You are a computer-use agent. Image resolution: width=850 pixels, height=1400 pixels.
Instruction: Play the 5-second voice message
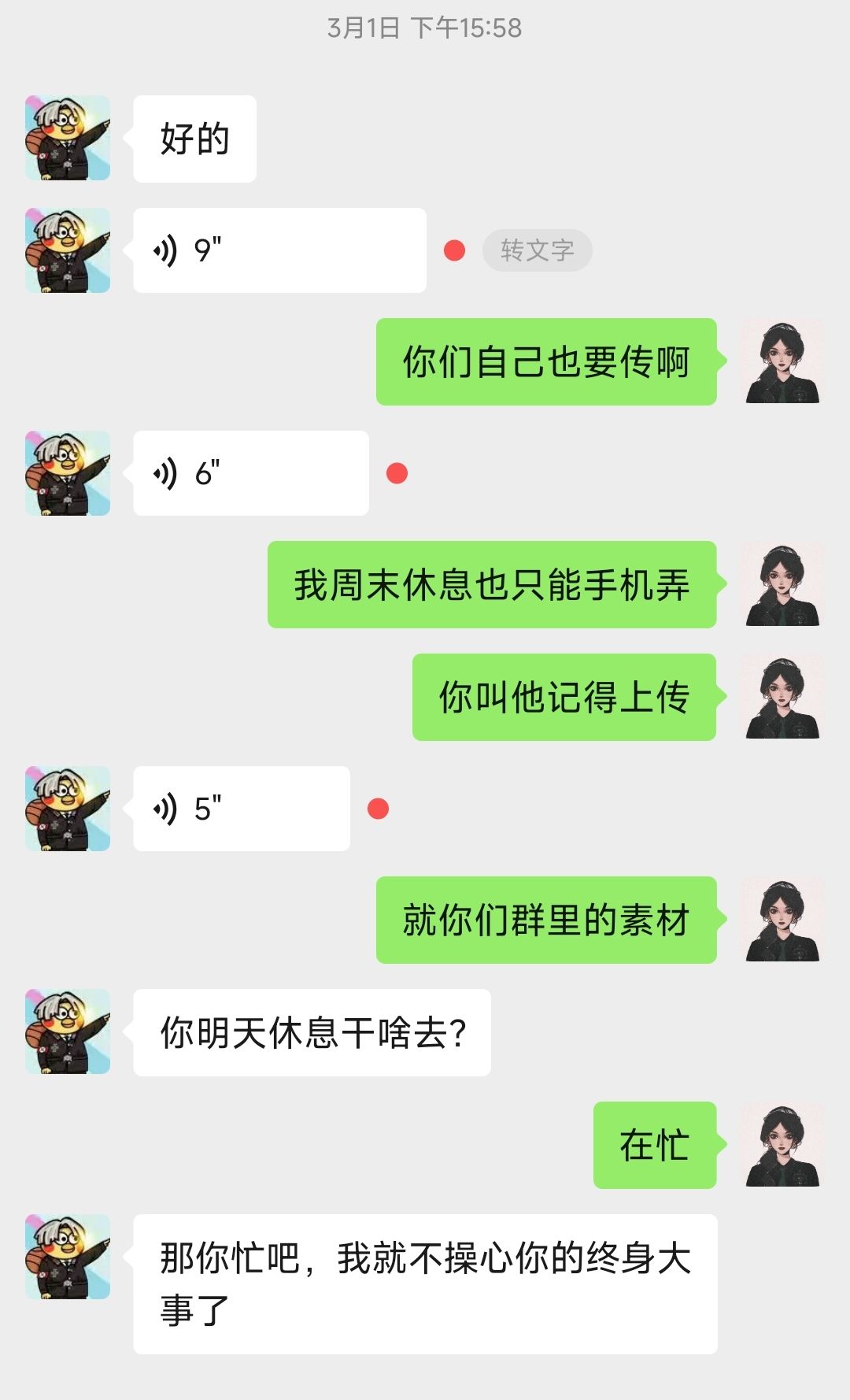pos(242,809)
